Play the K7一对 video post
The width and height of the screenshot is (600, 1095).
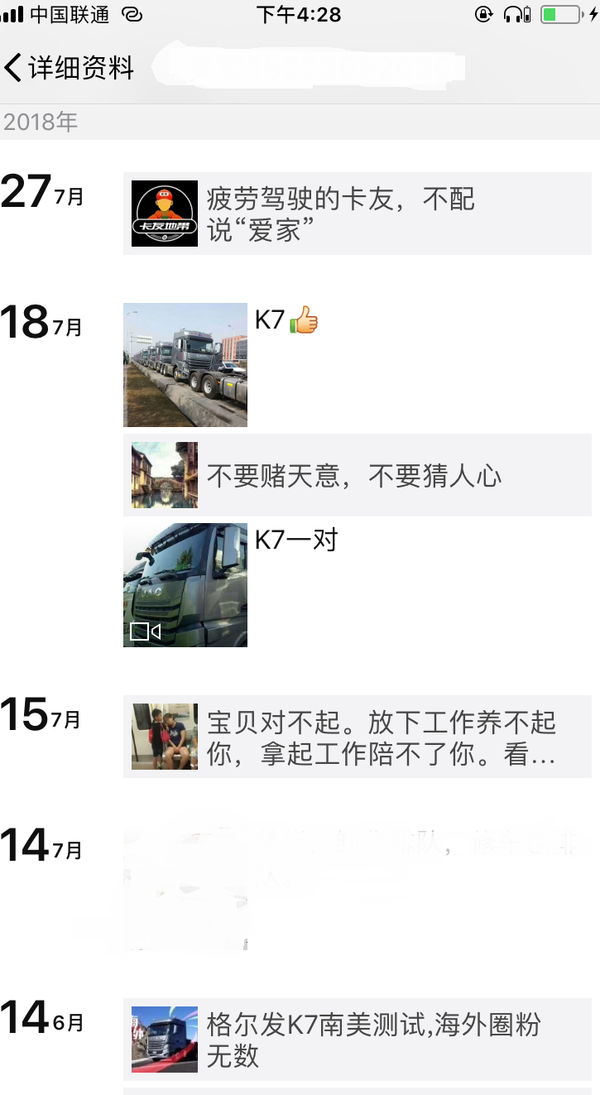[x=185, y=585]
